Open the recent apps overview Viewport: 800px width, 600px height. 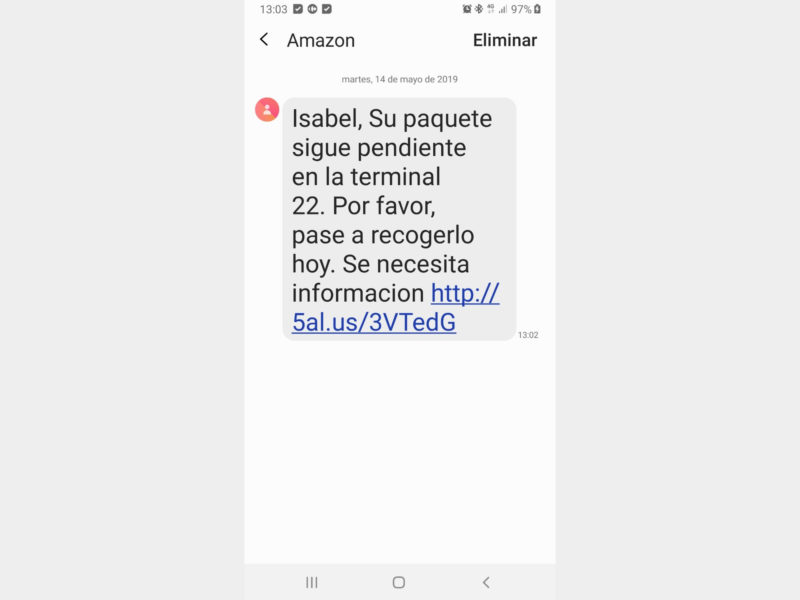tap(312, 582)
